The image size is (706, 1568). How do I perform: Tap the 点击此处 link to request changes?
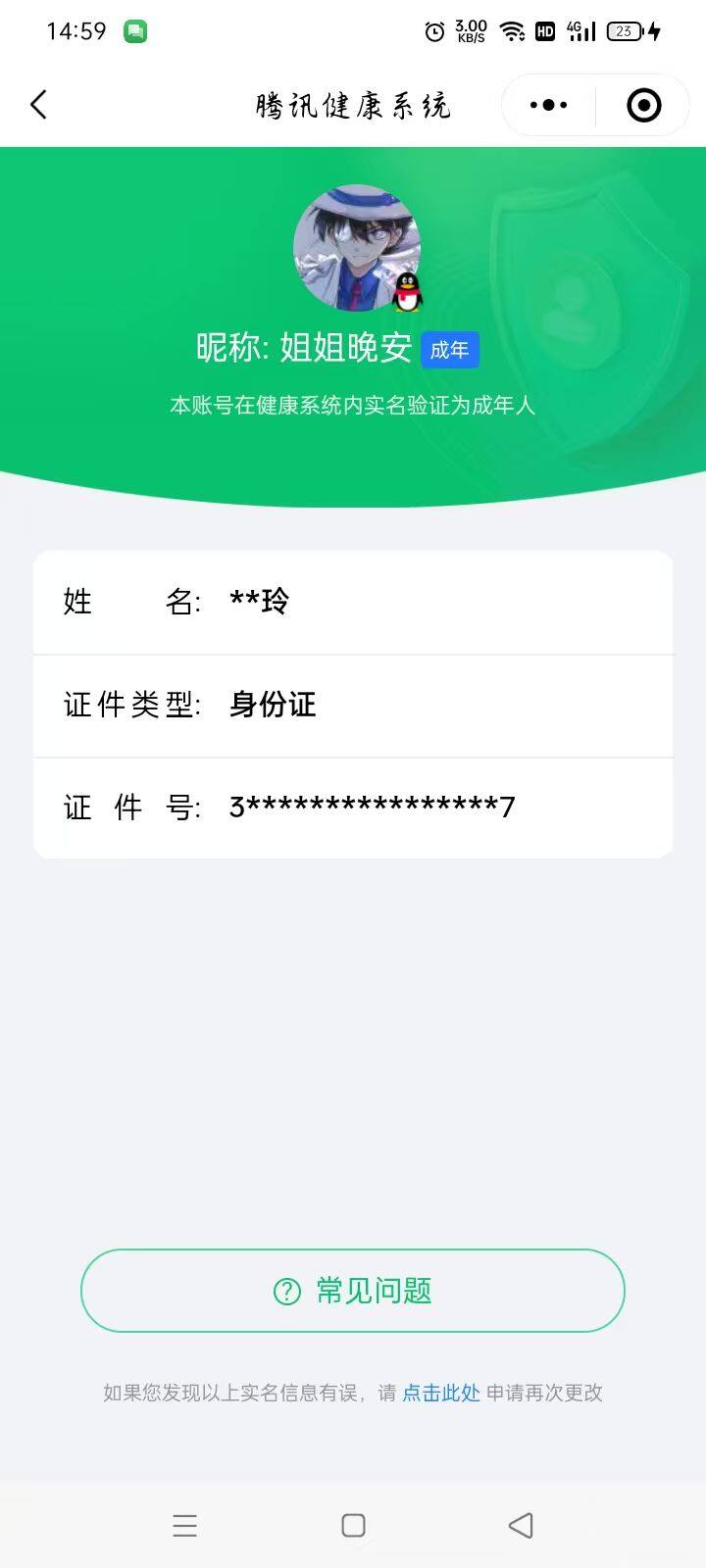[443, 1392]
